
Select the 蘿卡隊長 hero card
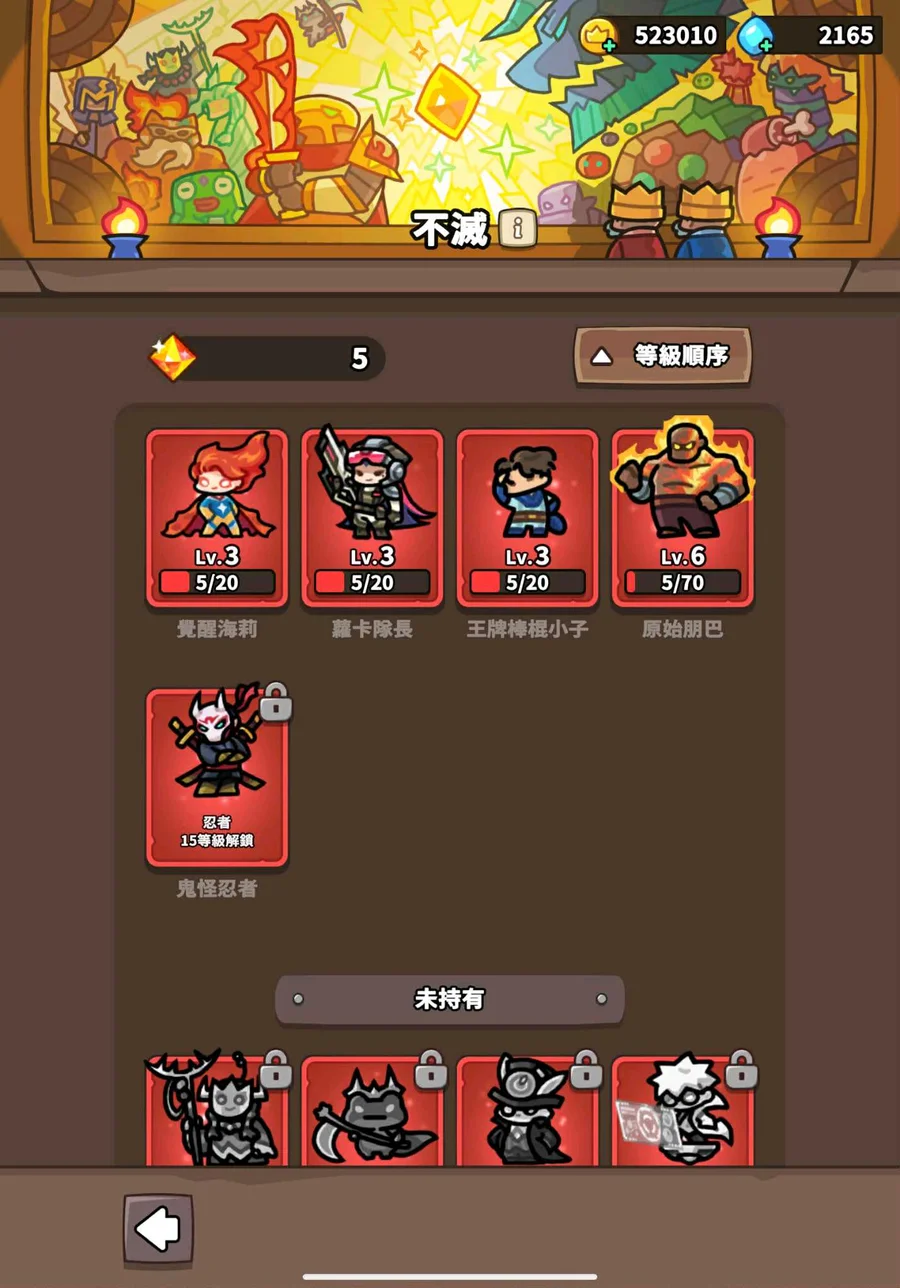tap(372, 518)
